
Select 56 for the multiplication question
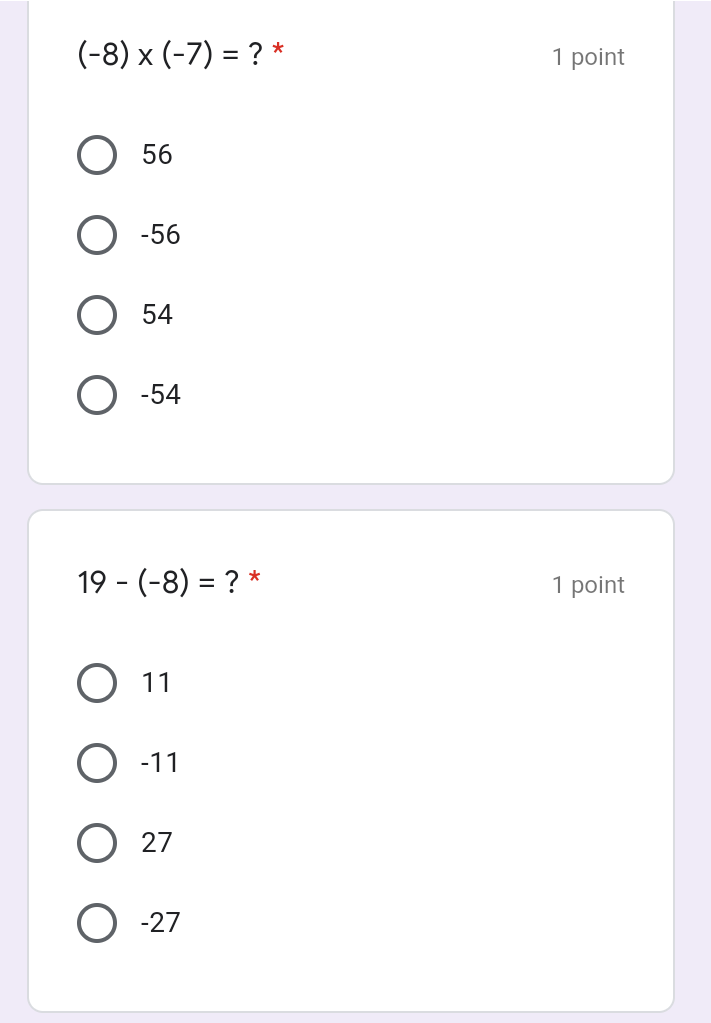click(x=97, y=155)
